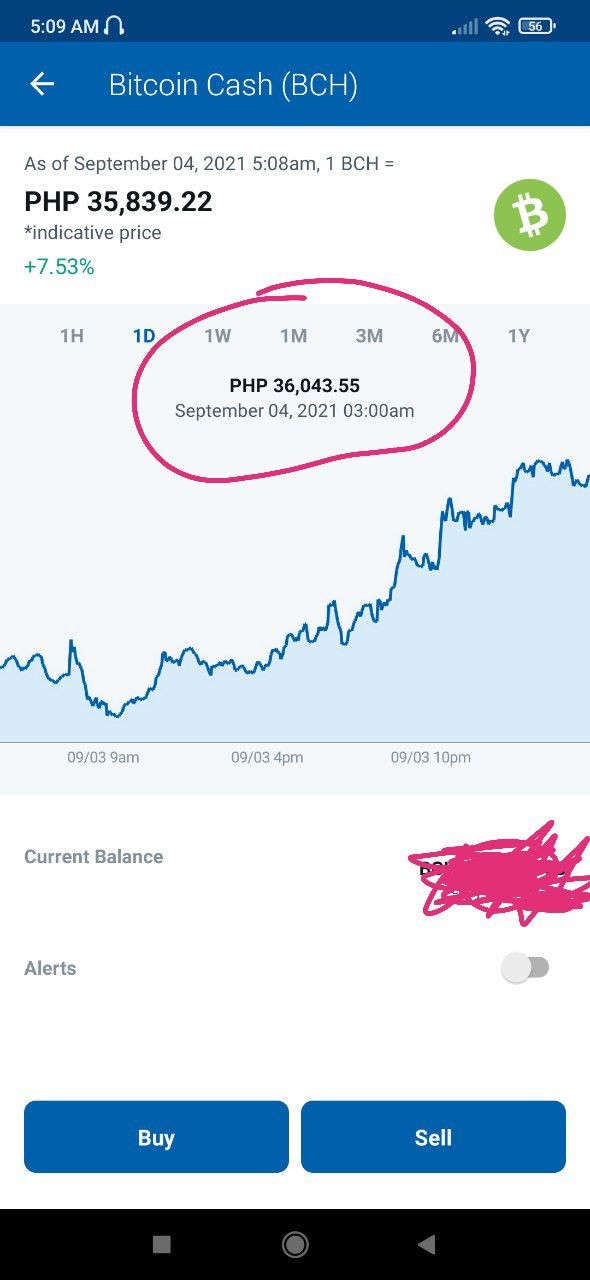Tap the Buy button
Screen dimensions: 590x1280
tap(156, 1137)
